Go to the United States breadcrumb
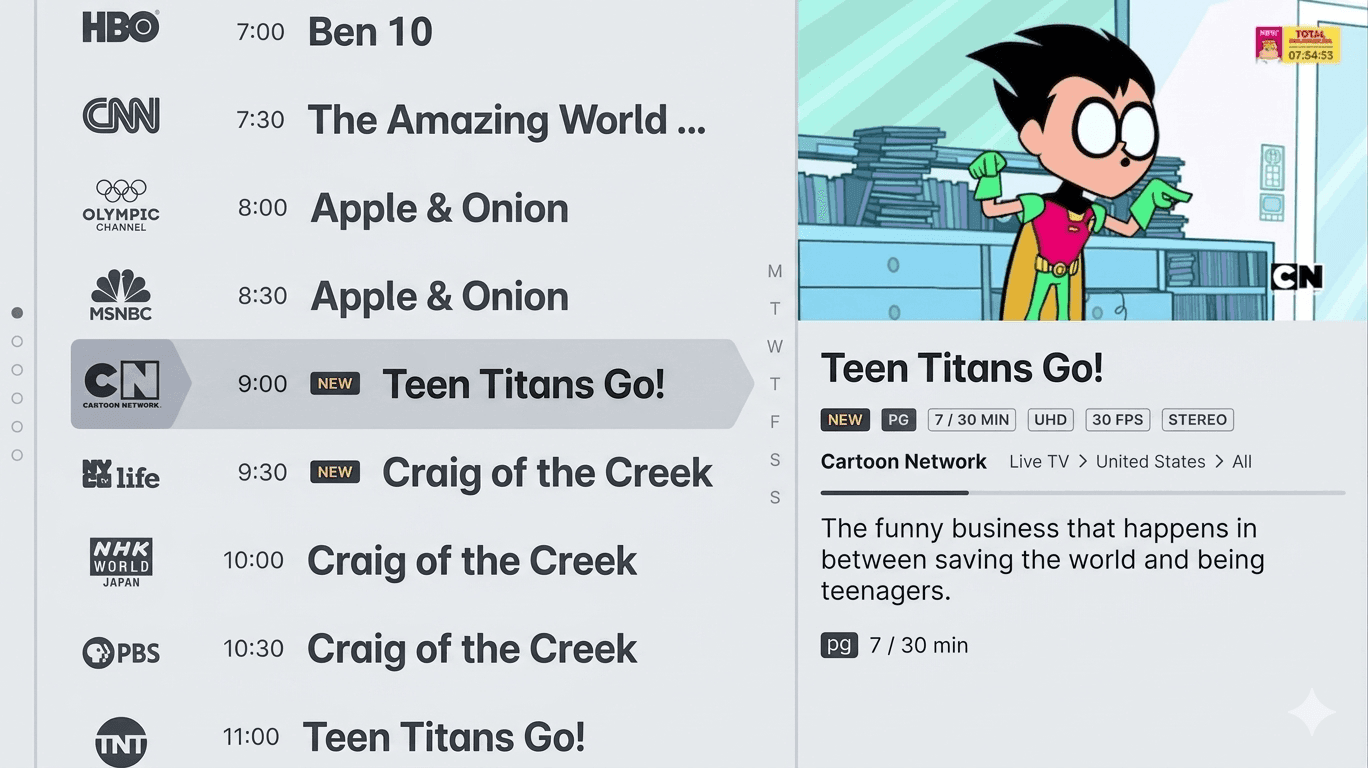The image size is (1368, 768). click(1150, 461)
